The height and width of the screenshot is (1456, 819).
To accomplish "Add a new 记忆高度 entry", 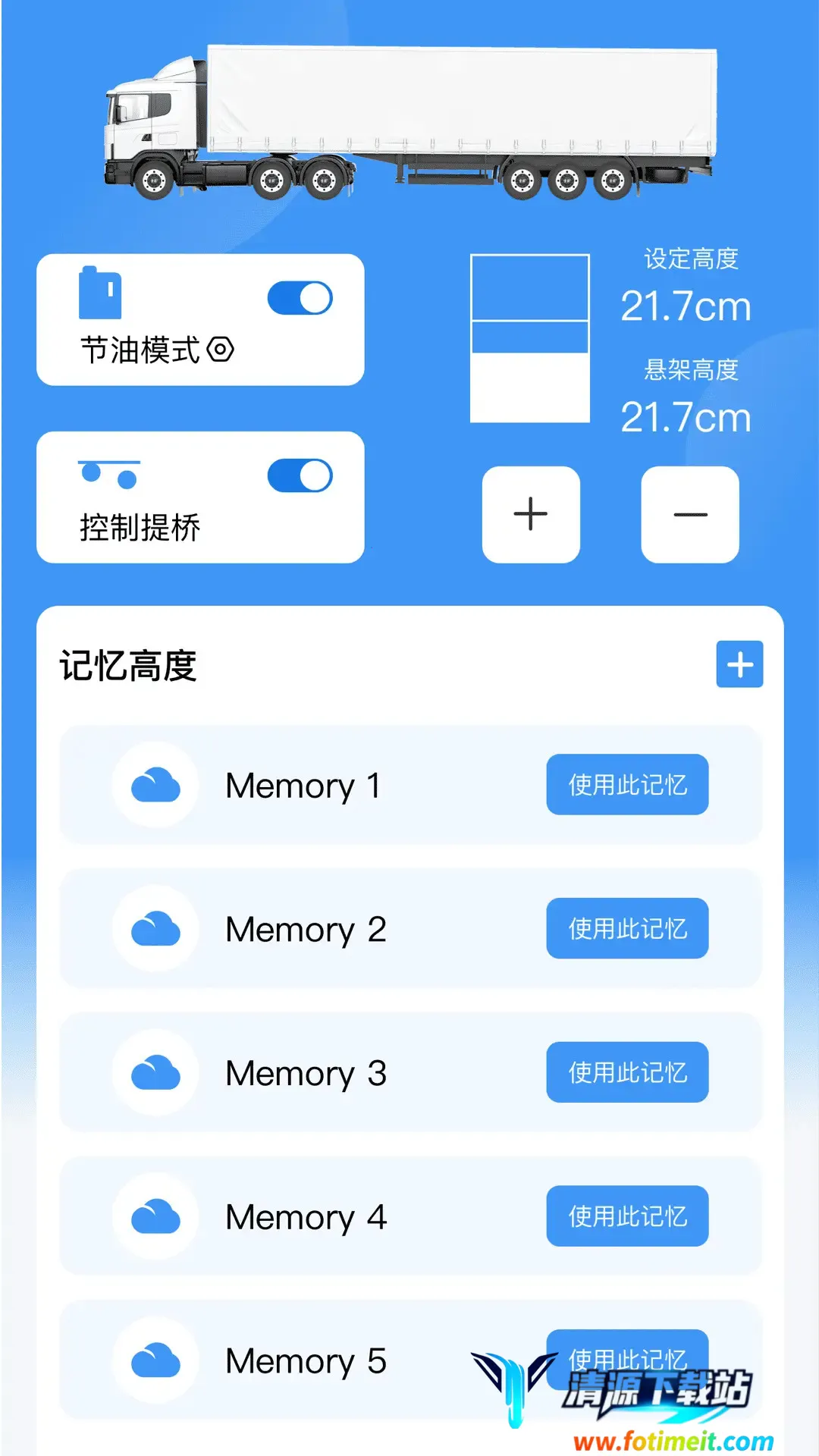I will click(x=739, y=664).
